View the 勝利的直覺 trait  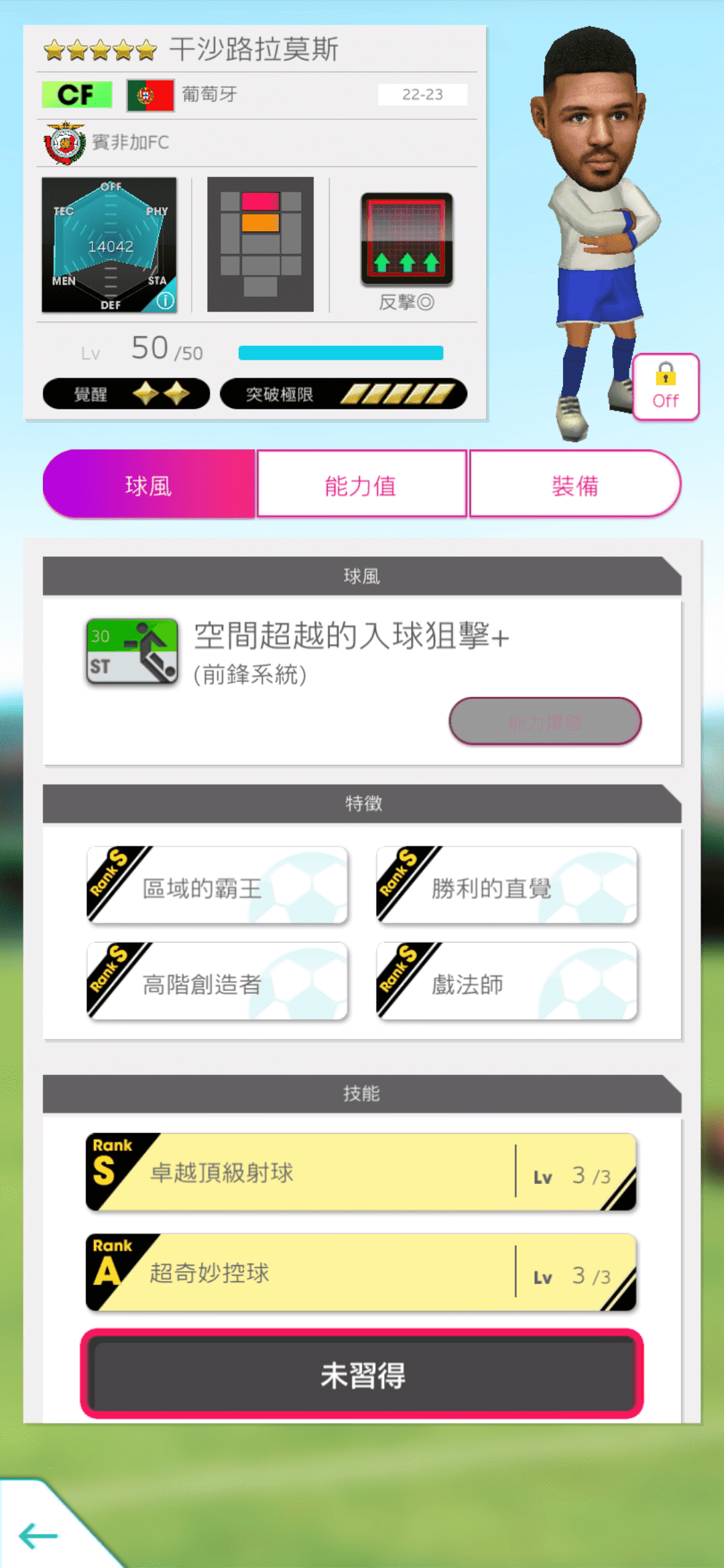coord(507,886)
